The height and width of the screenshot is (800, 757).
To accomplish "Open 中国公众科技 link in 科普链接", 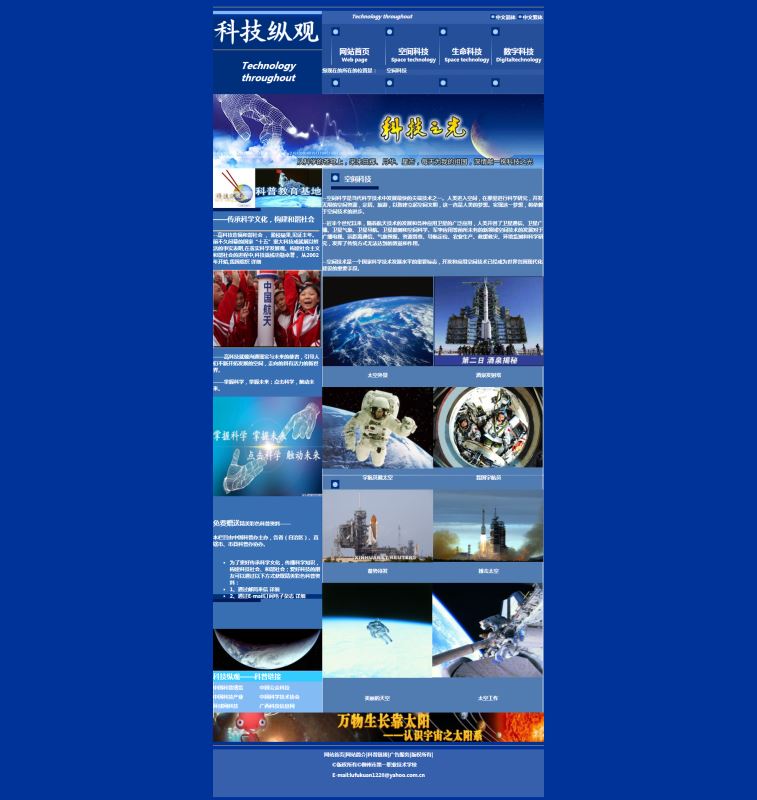I will (x=274, y=688).
